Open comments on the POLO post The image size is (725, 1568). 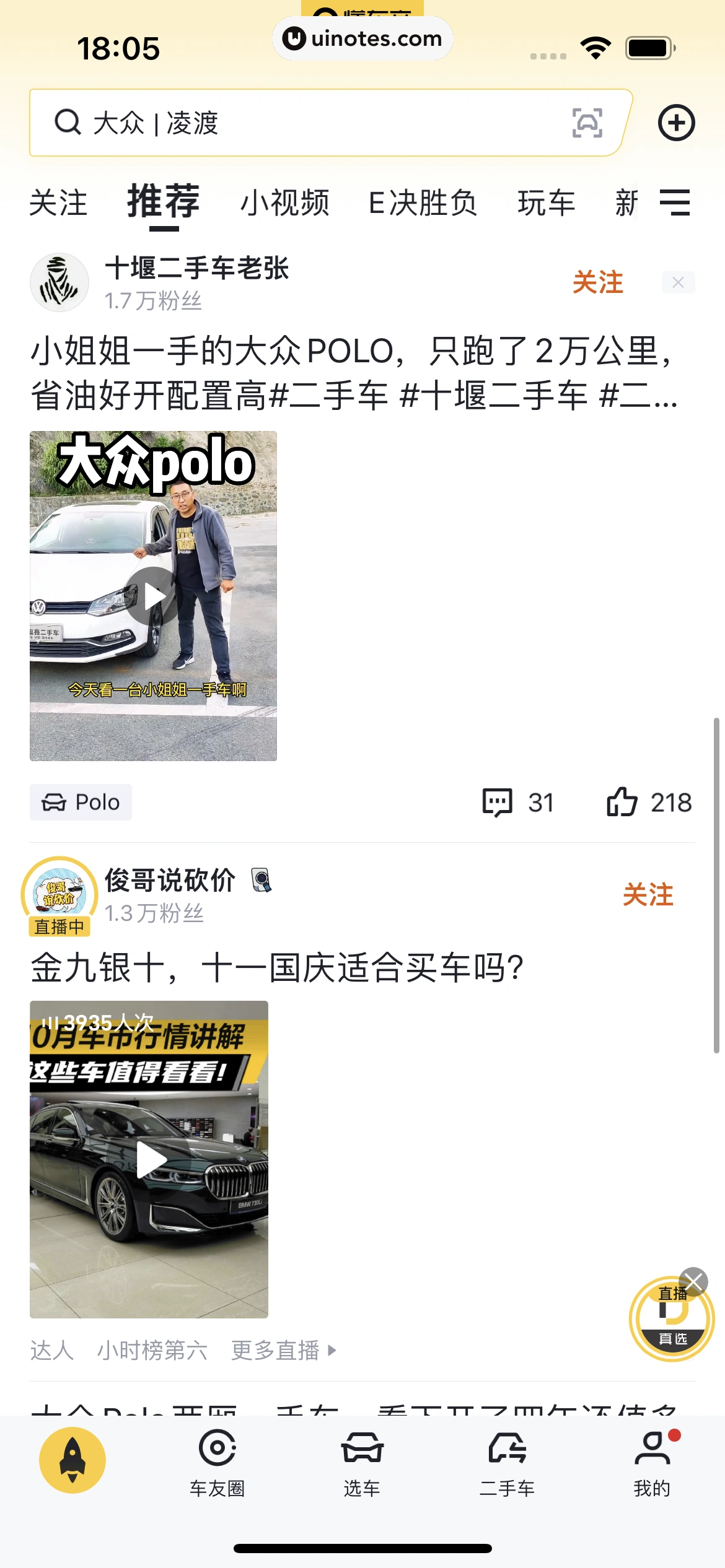click(517, 803)
